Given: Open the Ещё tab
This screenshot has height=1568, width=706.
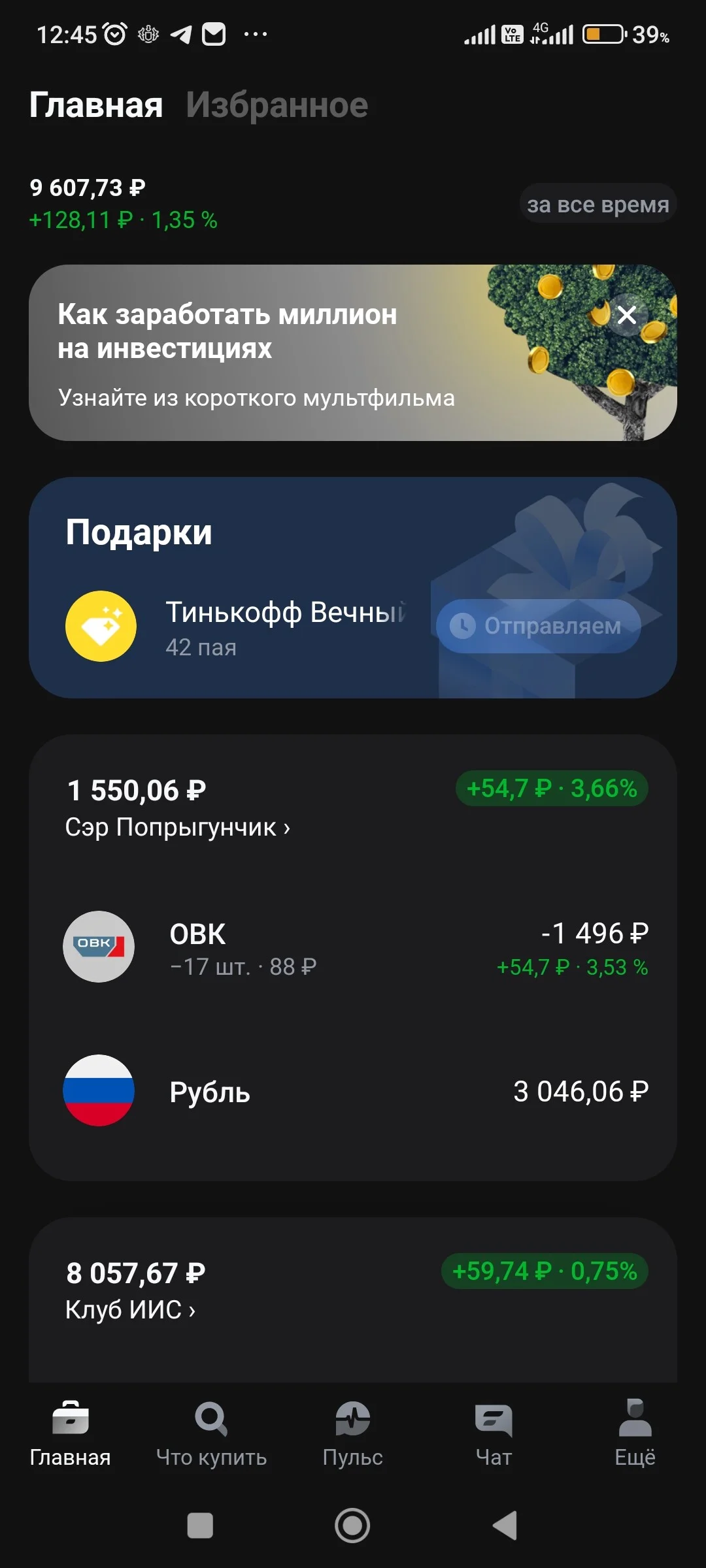Looking at the screenshot, I should [635, 1433].
